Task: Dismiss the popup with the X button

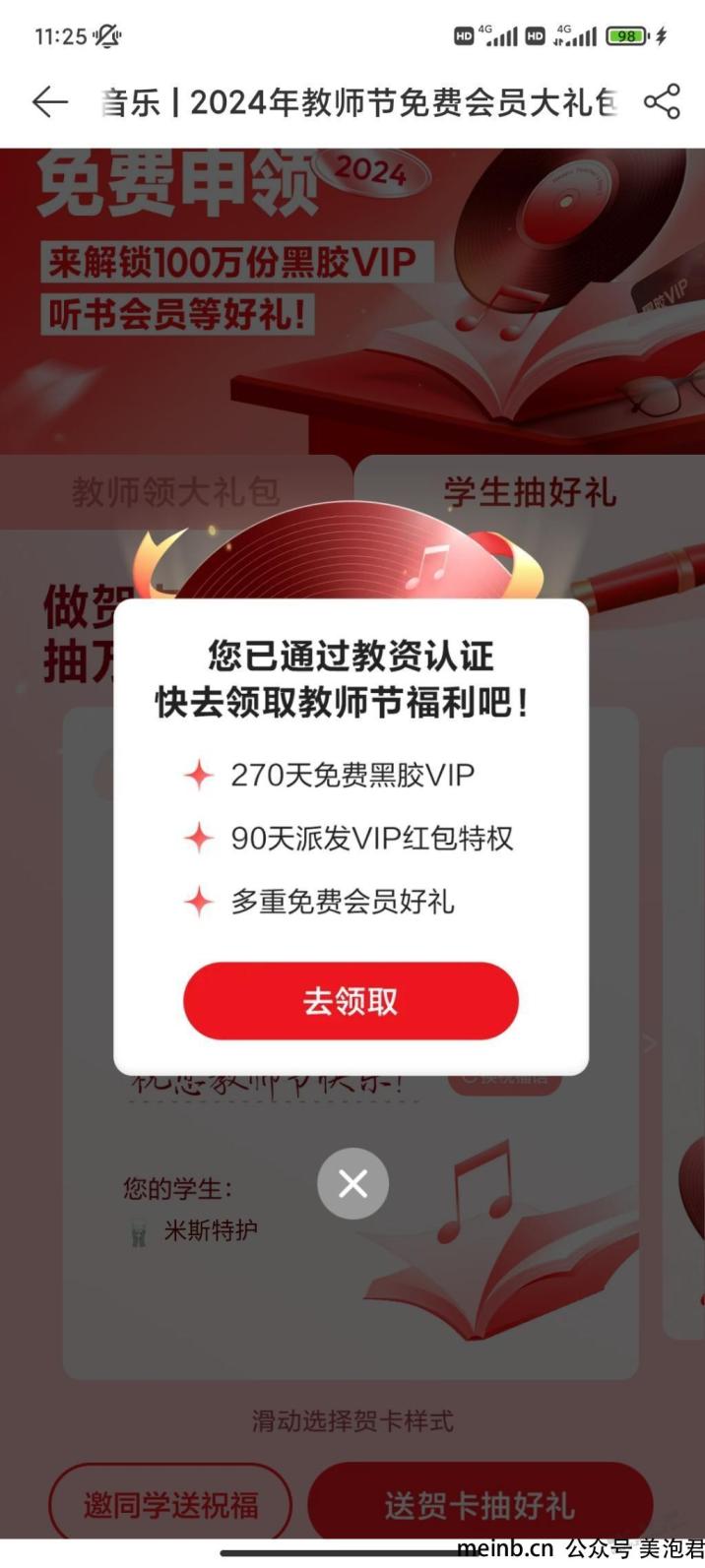Action: (x=352, y=1183)
